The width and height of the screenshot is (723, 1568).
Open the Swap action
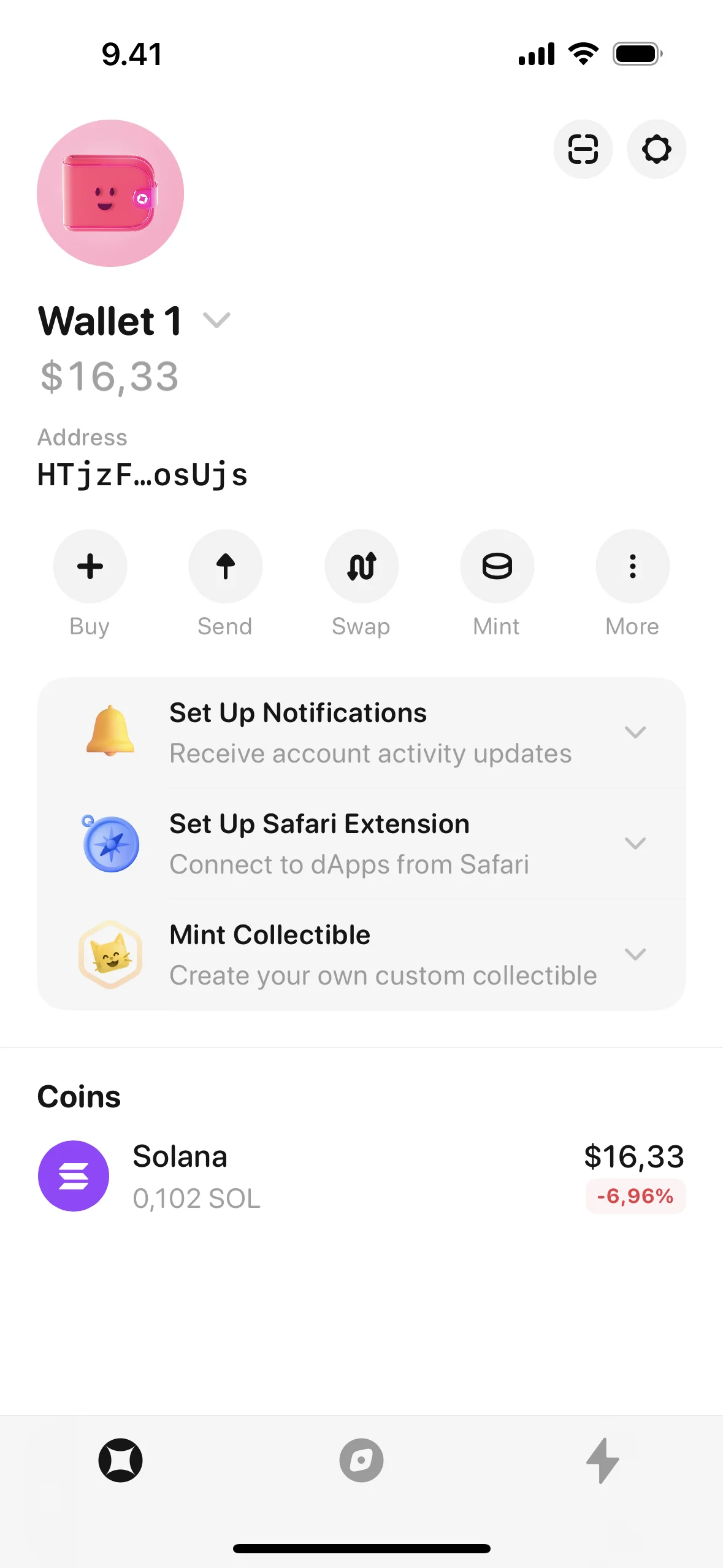(x=361, y=566)
